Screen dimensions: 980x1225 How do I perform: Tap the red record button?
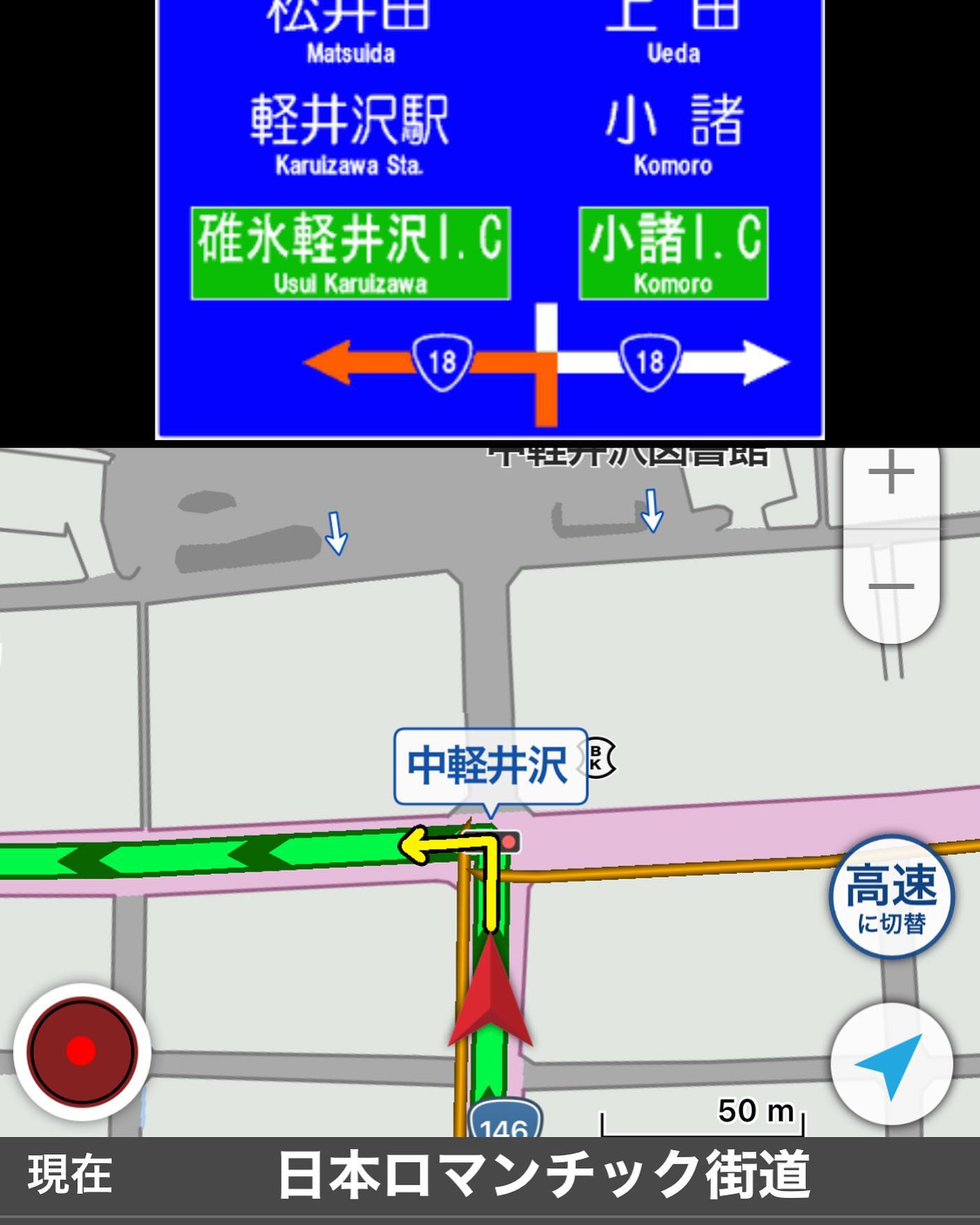coord(82,1051)
